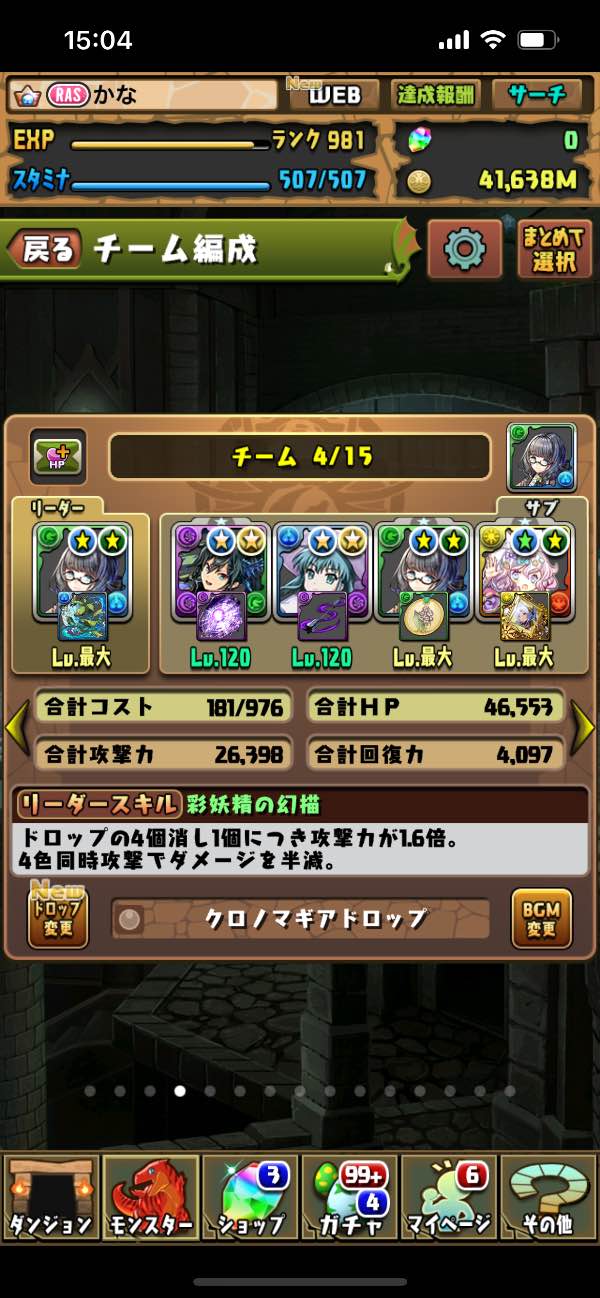Tap the helper monster icon beside team name
The width and height of the screenshot is (600, 1298).
(x=535, y=455)
